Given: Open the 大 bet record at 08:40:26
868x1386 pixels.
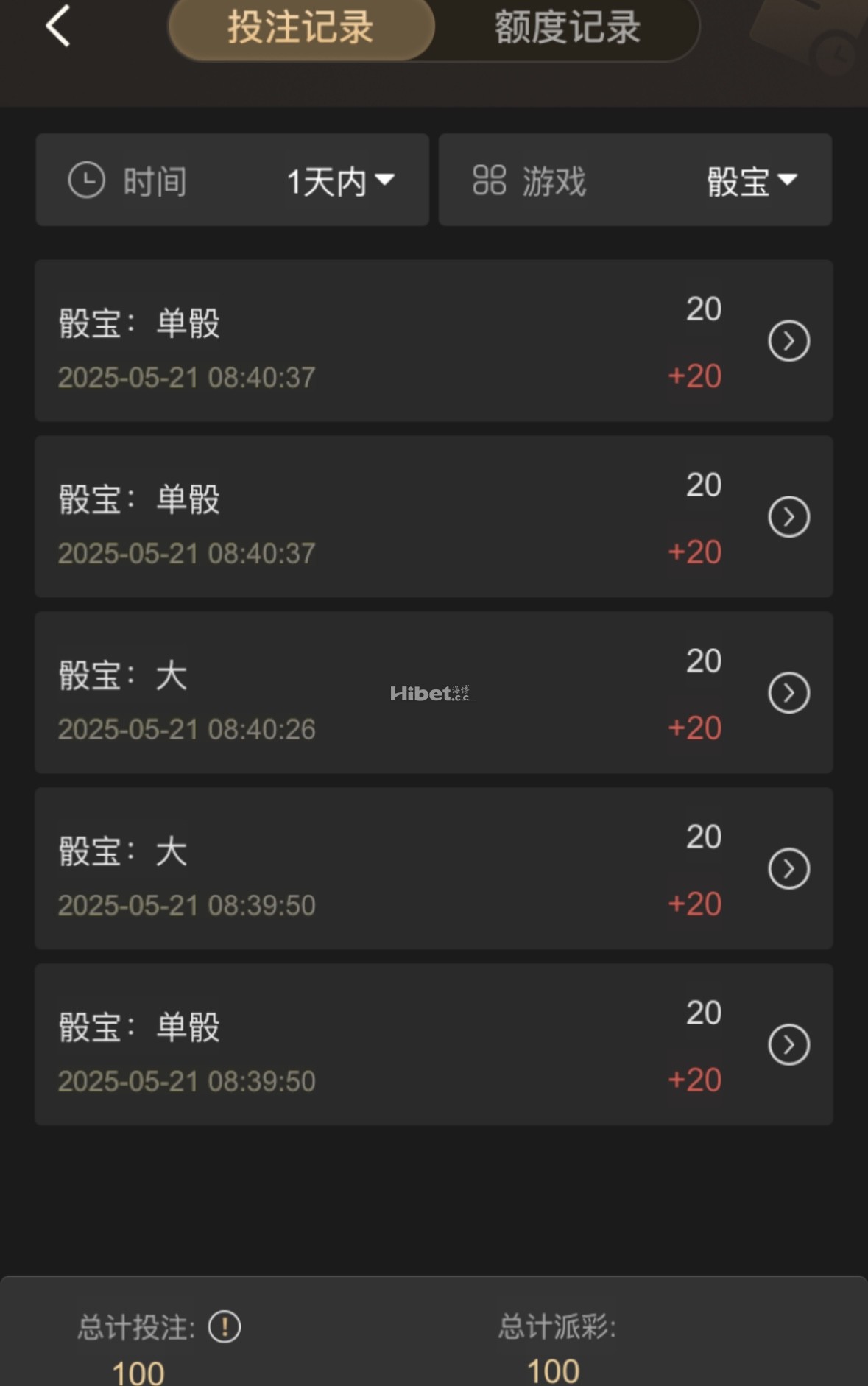Looking at the screenshot, I should (x=788, y=693).
